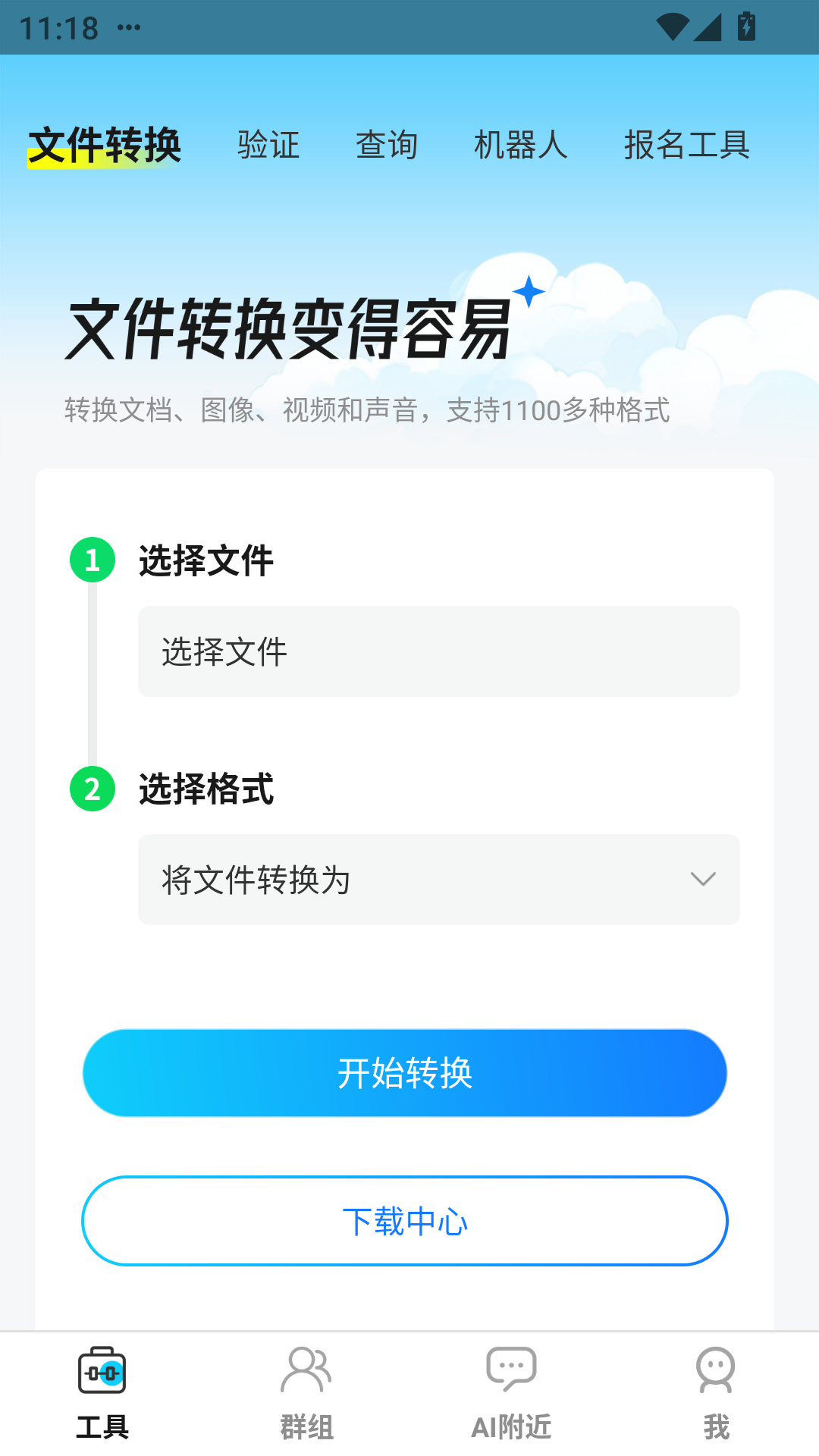The width and height of the screenshot is (819, 1456).
Task: Switch to the 验证 tab
Action: 268,146
